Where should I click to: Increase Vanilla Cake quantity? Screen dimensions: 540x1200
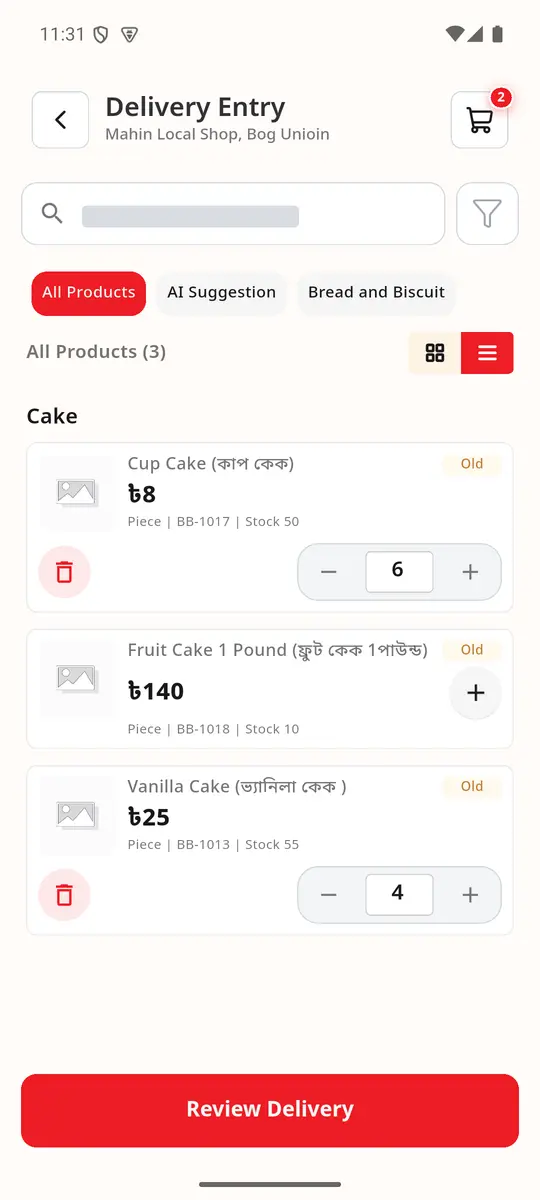470,895
